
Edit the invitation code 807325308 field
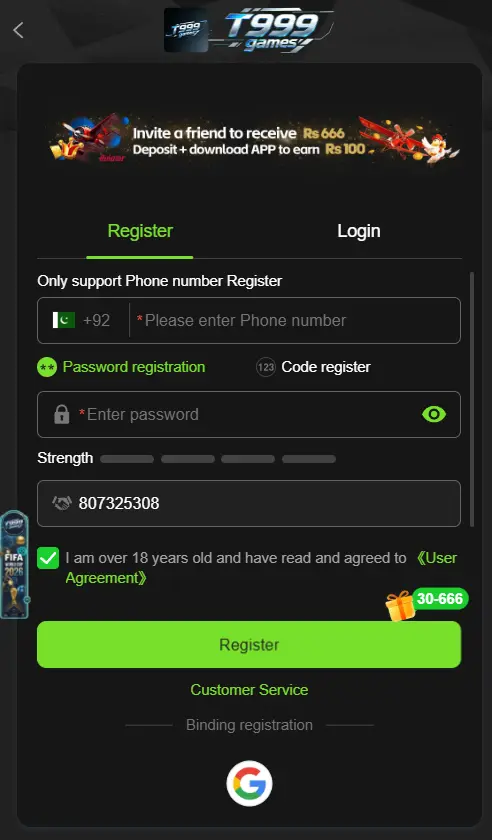pos(249,503)
